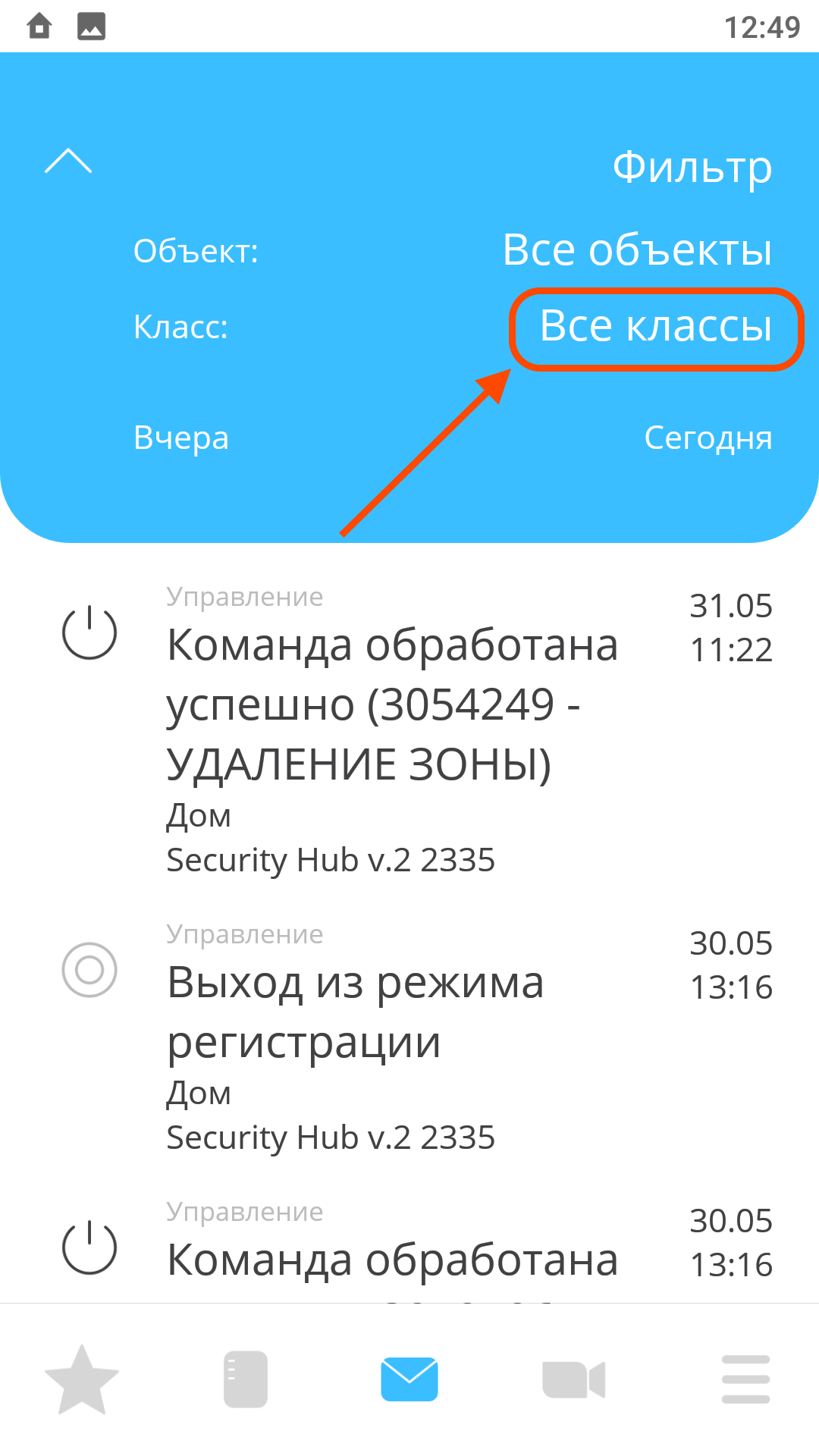Image resolution: width=819 pixels, height=1456 pixels.
Task: Switch to the favorites star tab
Action: (82, 1379)
